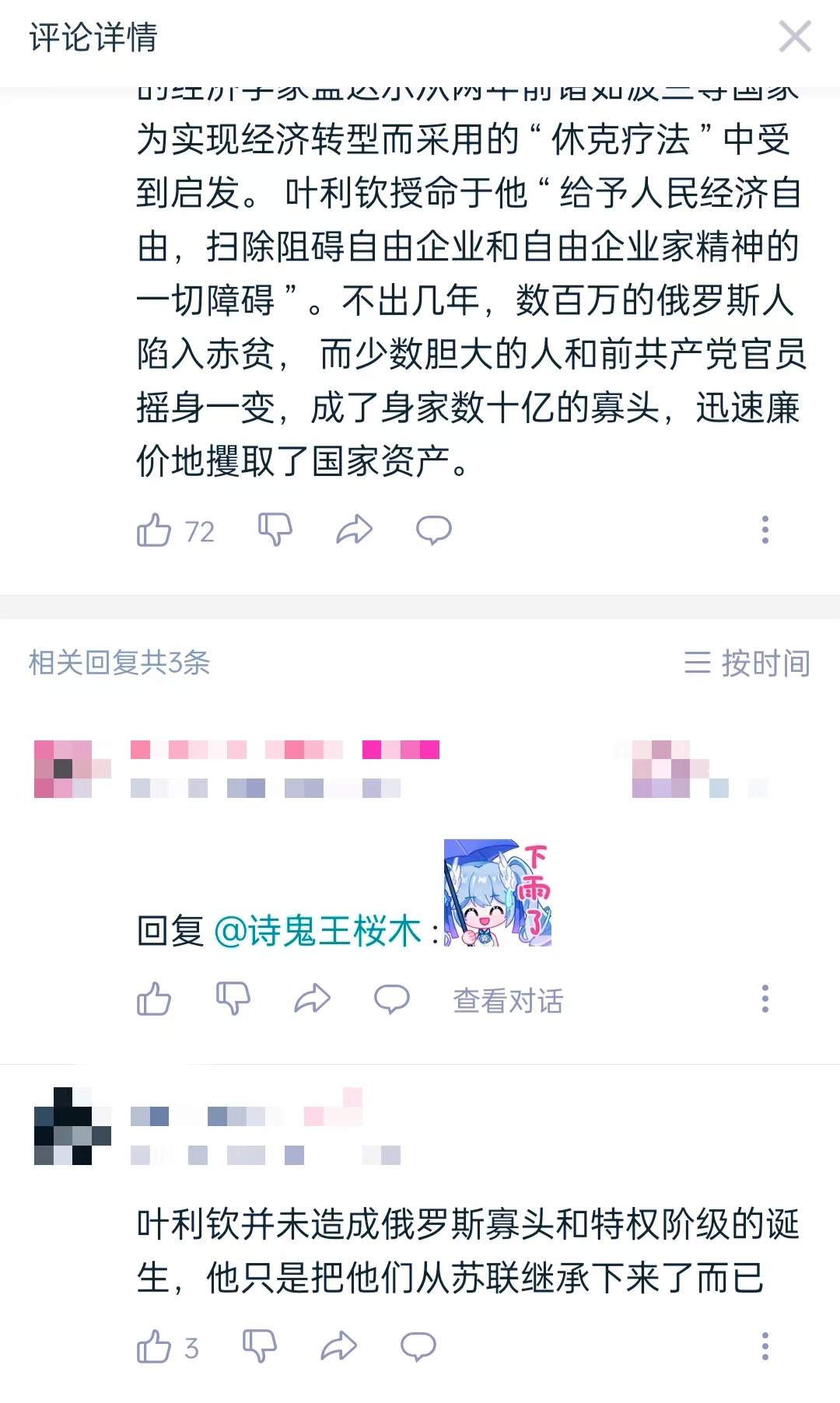Viewport: 840px width, 1403px height.
Task: Open overflow menu of the 72-like comment
Action: (x=765, y=530)
